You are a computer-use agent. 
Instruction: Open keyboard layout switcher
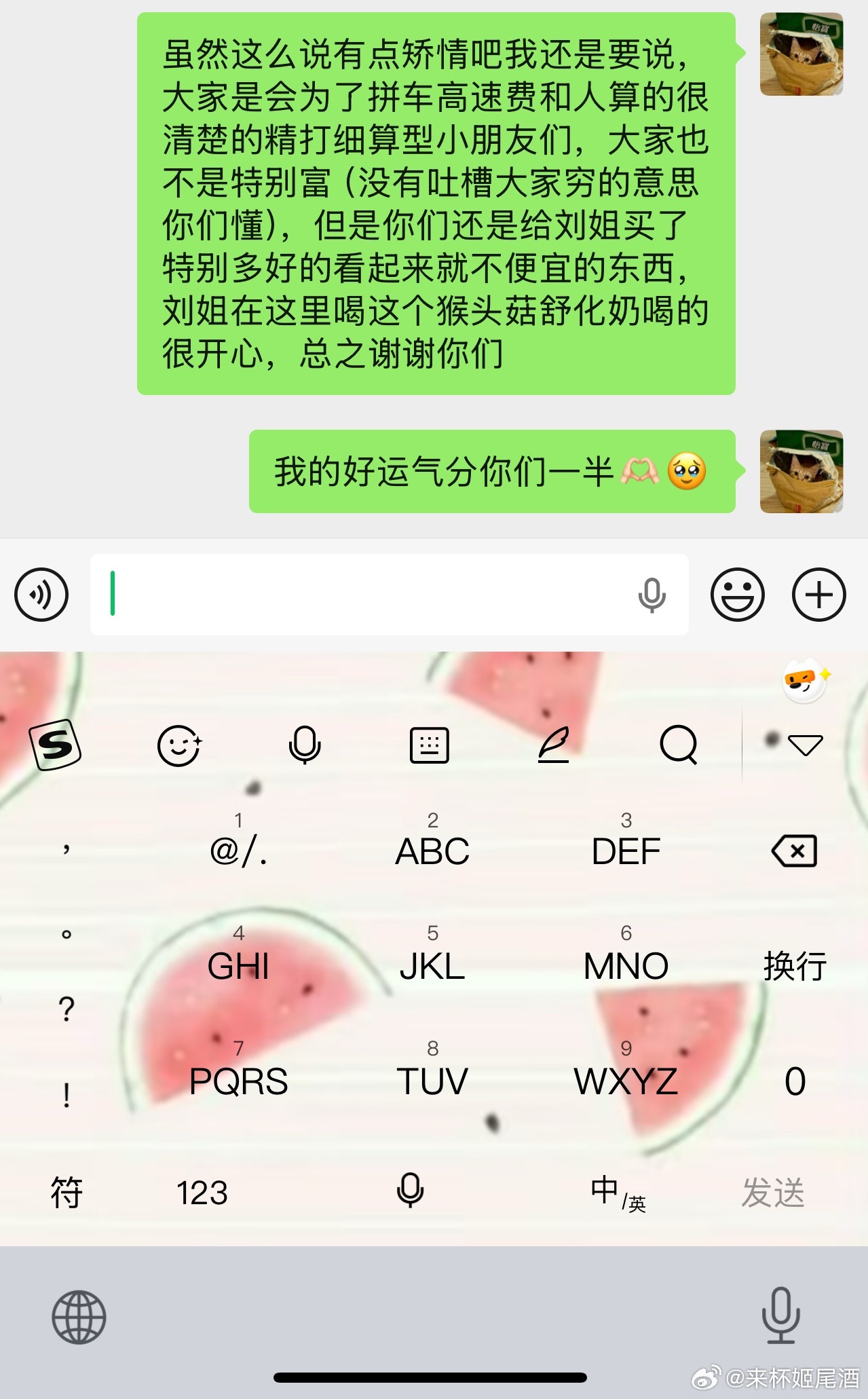click(x=430, y=745)
